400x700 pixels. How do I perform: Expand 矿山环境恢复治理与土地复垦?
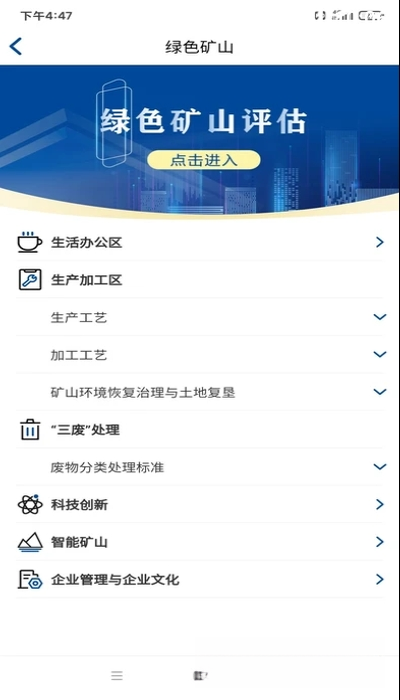(x=200, y=392)
